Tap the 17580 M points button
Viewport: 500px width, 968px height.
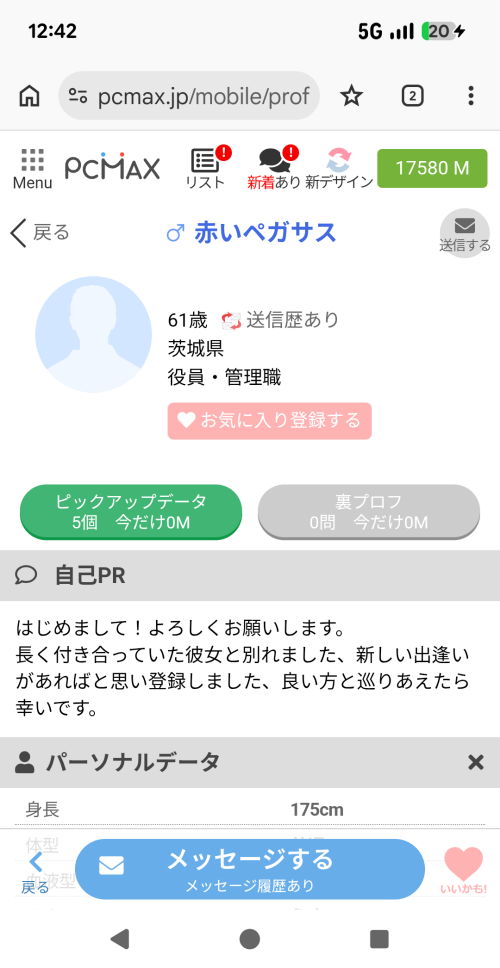(432, 168)
